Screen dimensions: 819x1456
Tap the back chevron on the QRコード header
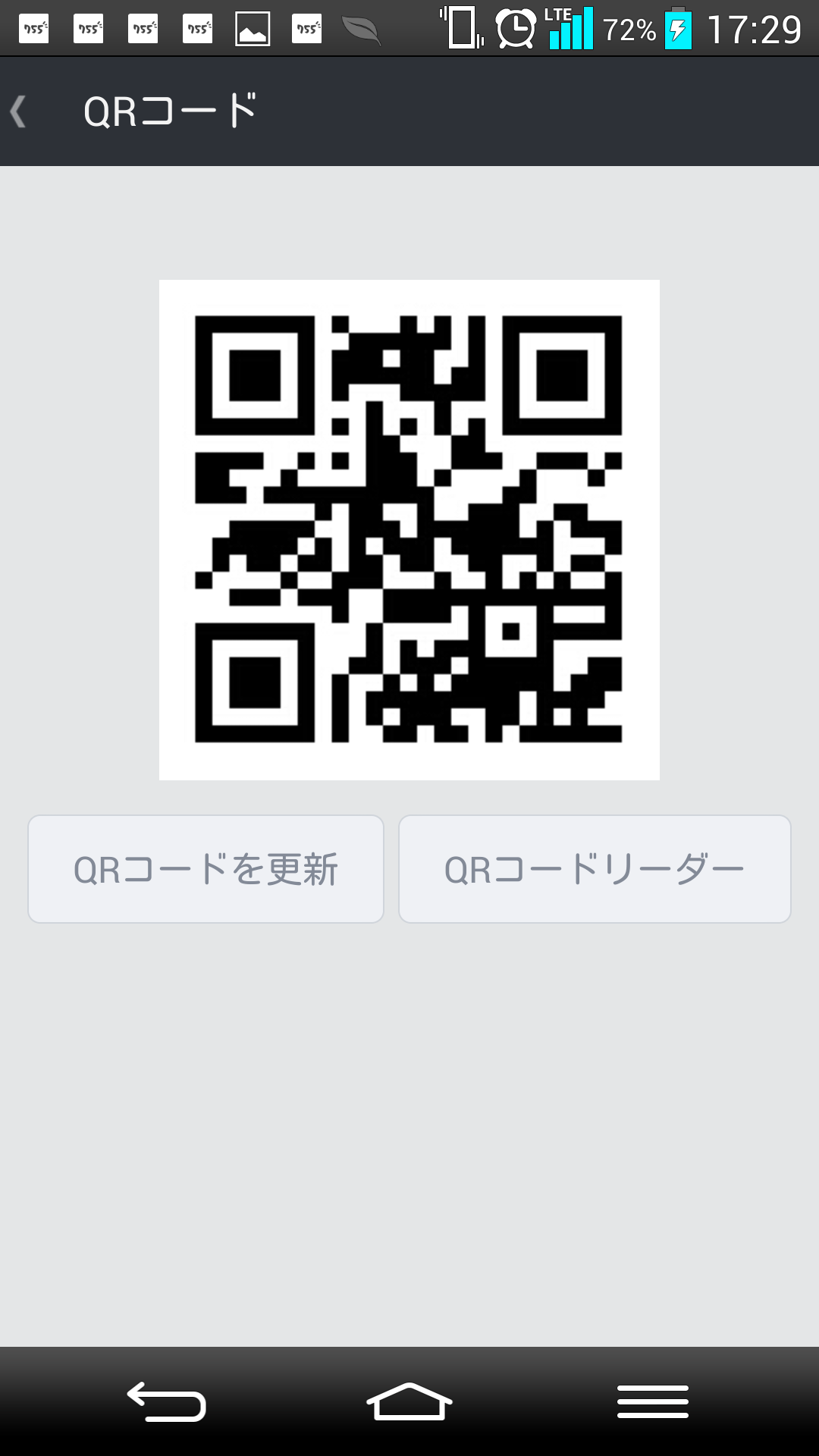[x=19, y=110]
